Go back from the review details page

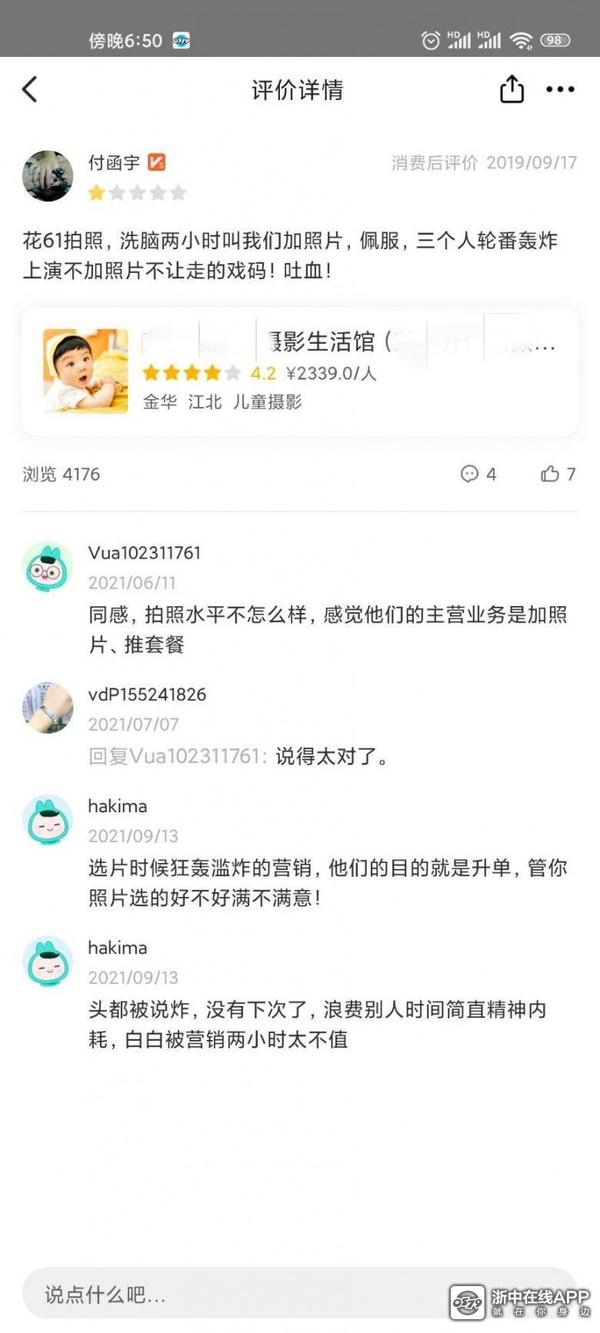click(30, 90)
